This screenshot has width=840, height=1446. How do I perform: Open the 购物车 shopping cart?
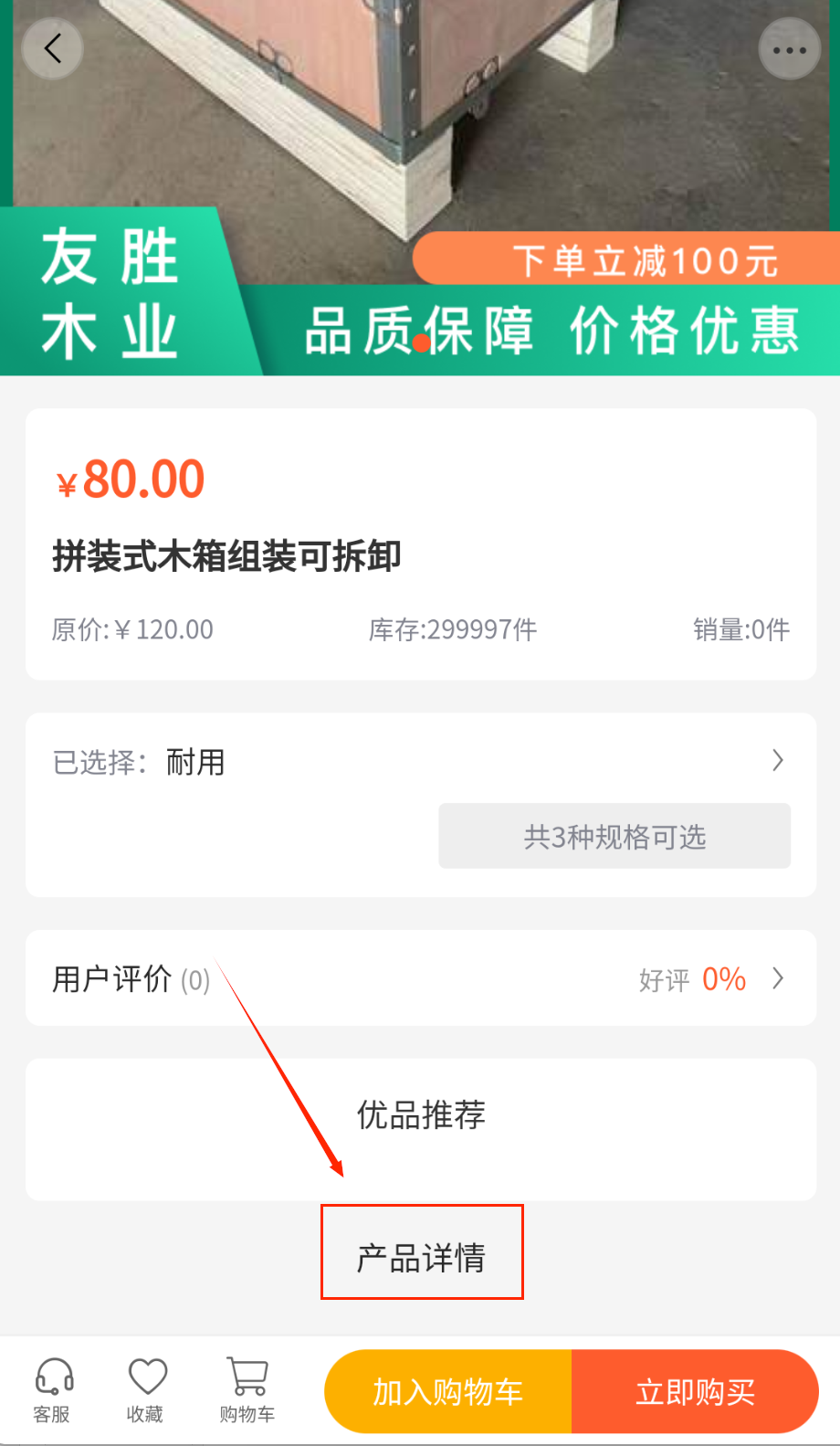tap(247, 1390)
